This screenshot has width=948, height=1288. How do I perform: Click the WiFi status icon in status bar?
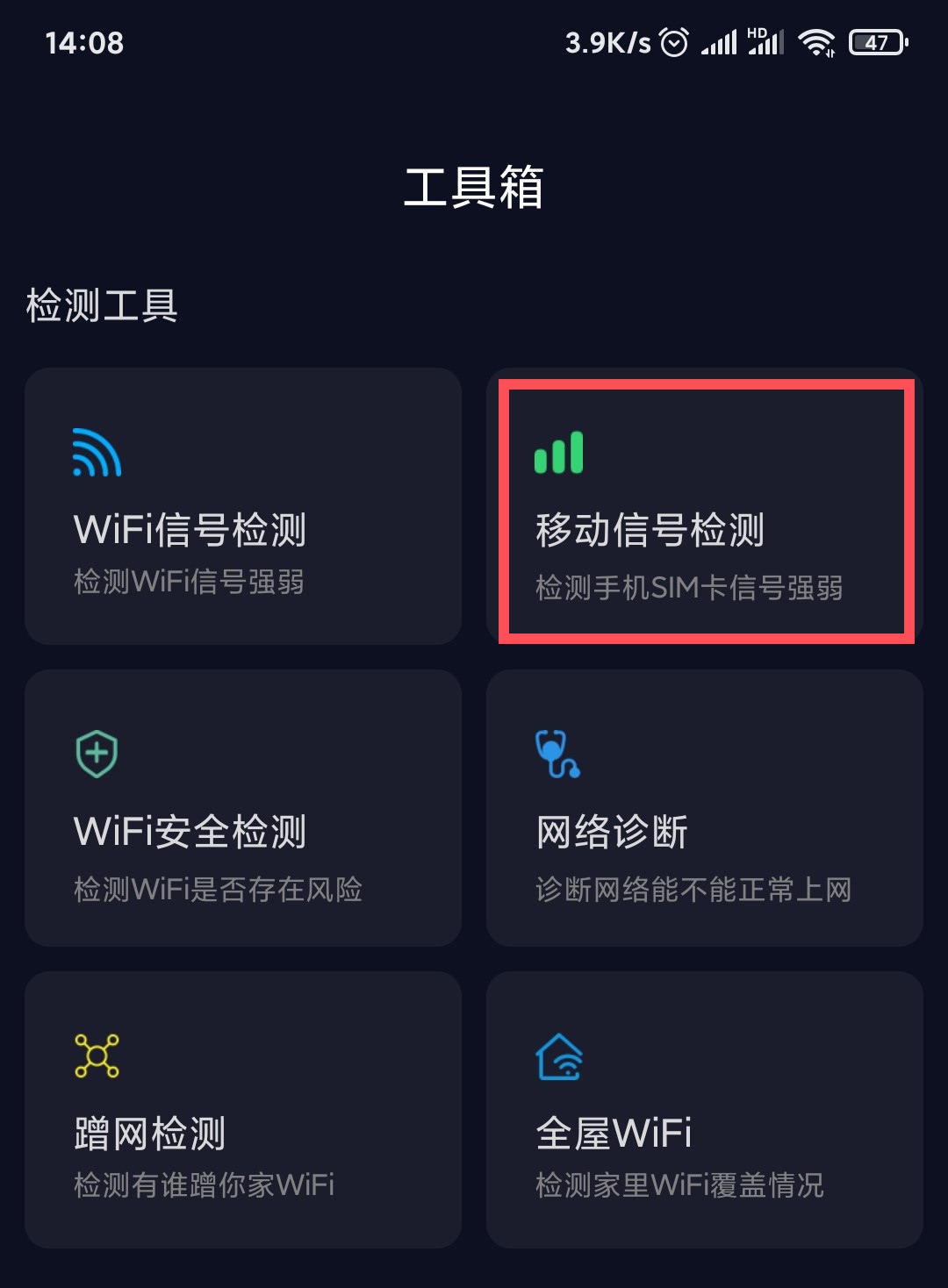coord(818,40)
